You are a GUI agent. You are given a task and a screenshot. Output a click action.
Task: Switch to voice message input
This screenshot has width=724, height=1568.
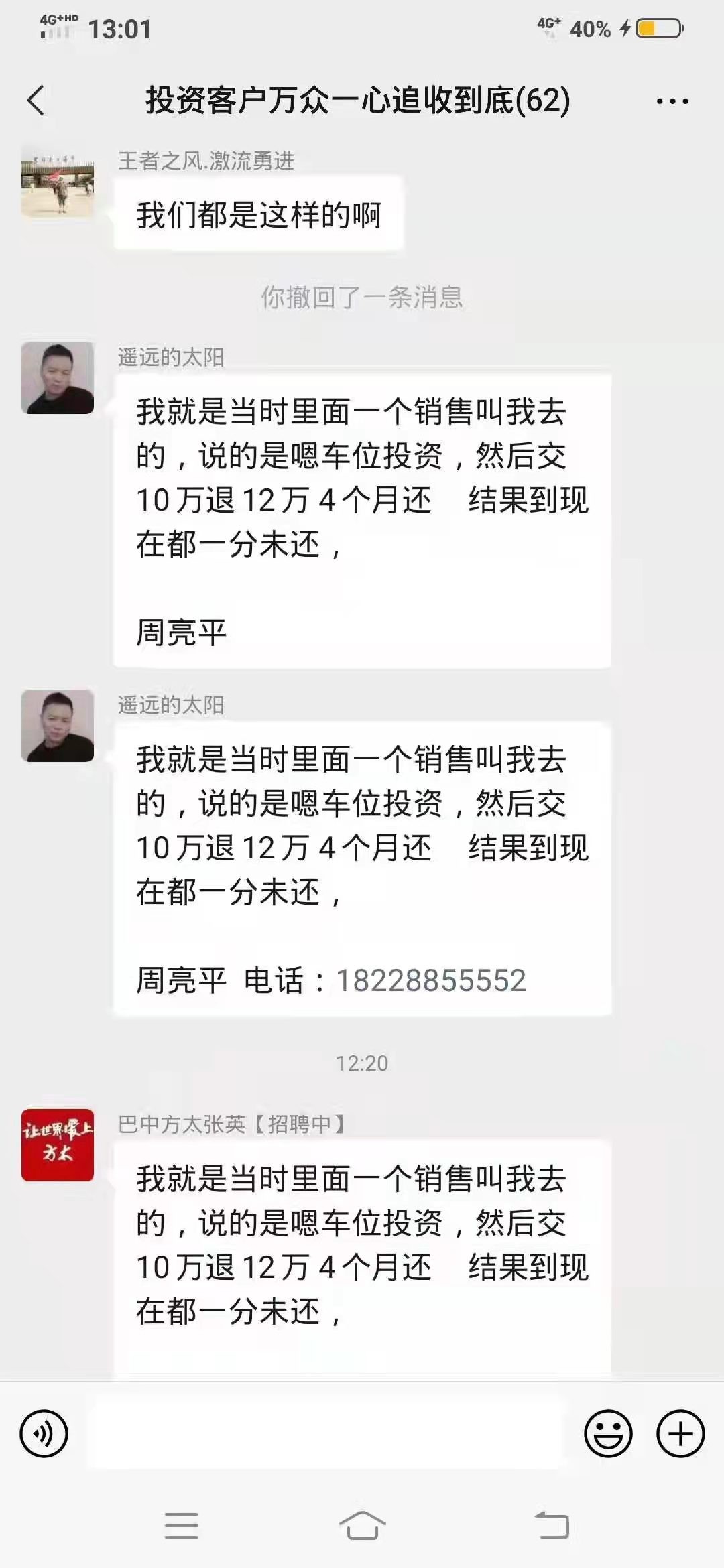coord(44,1433)
